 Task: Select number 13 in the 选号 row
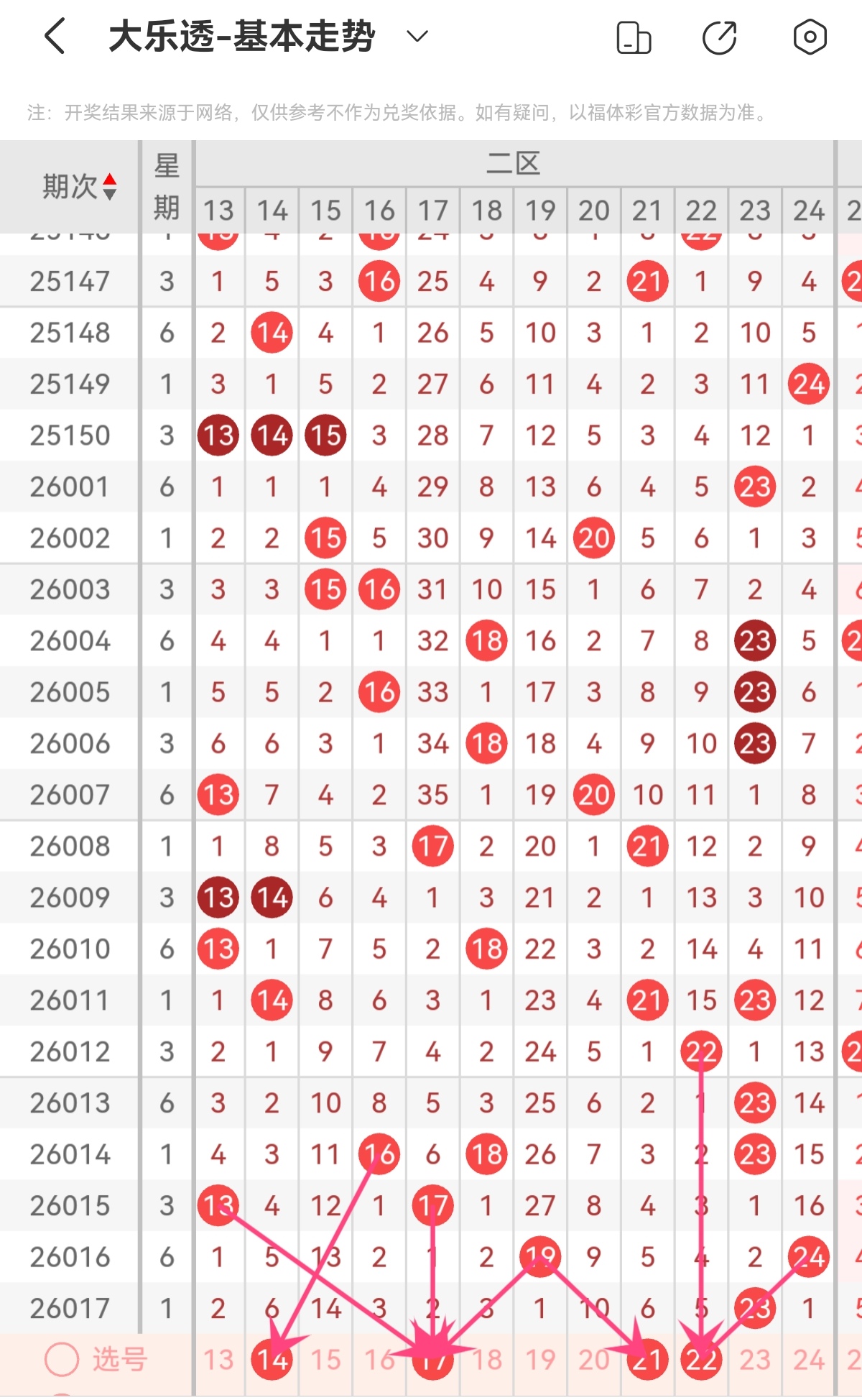(218, 1360)
